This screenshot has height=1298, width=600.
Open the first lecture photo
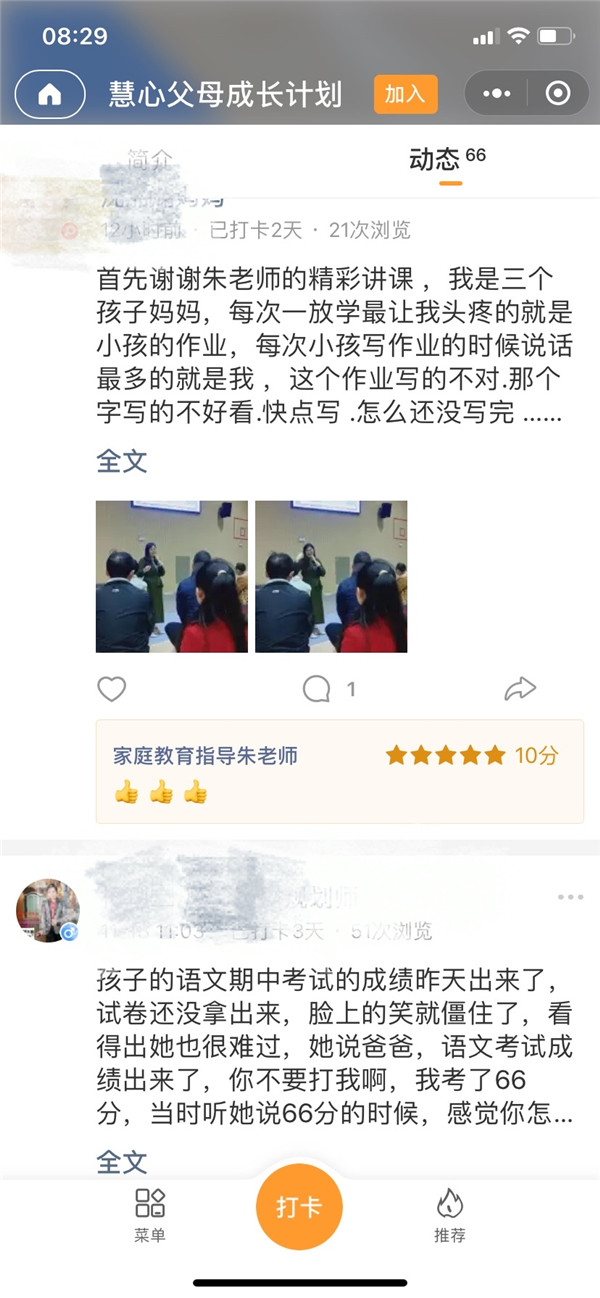172,576
